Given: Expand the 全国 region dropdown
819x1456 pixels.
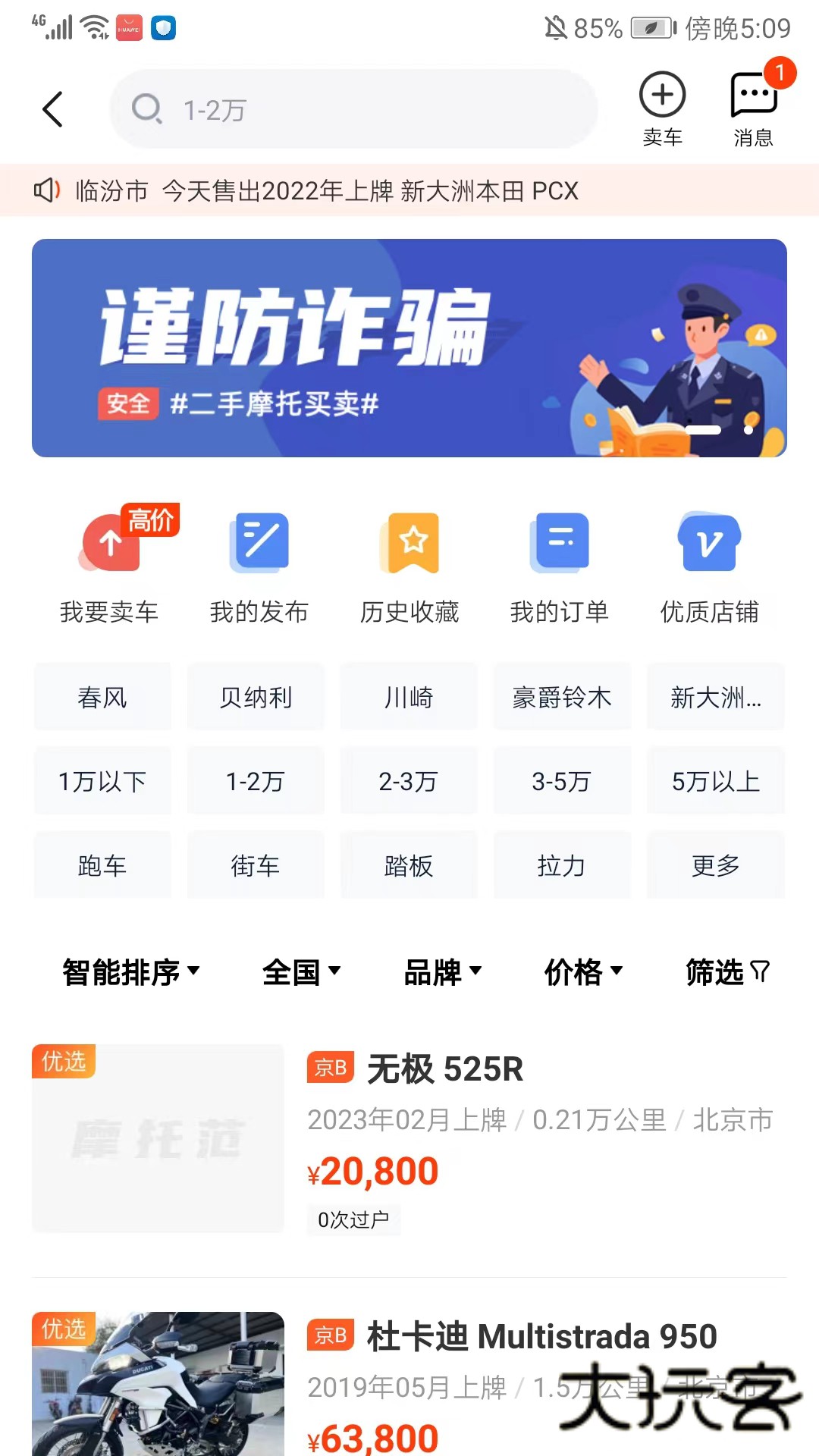Looking at the screenshot, I should [301, 971].
